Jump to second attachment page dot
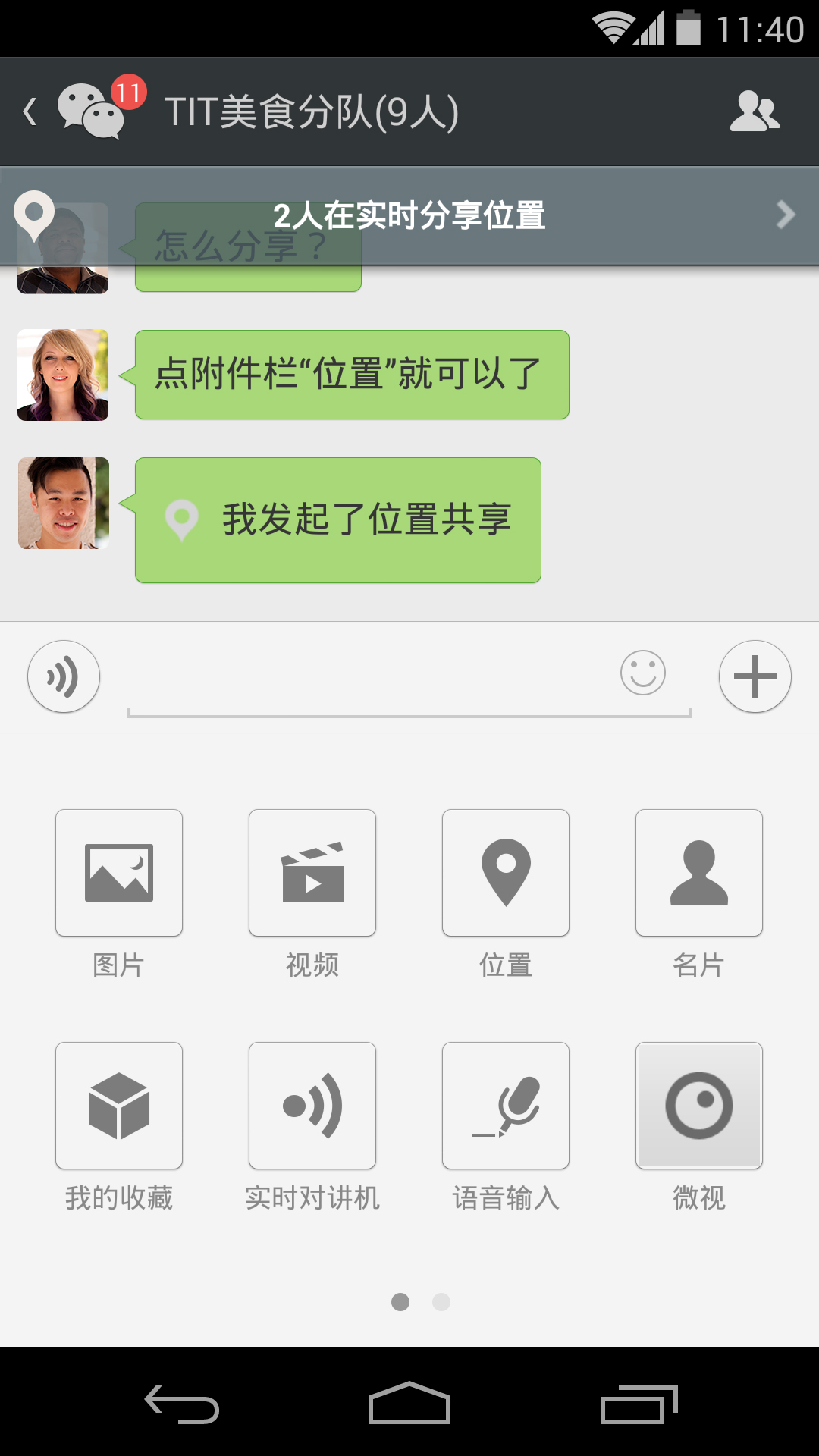The height and width of the screenshot is (1456, 819). 441,1302
